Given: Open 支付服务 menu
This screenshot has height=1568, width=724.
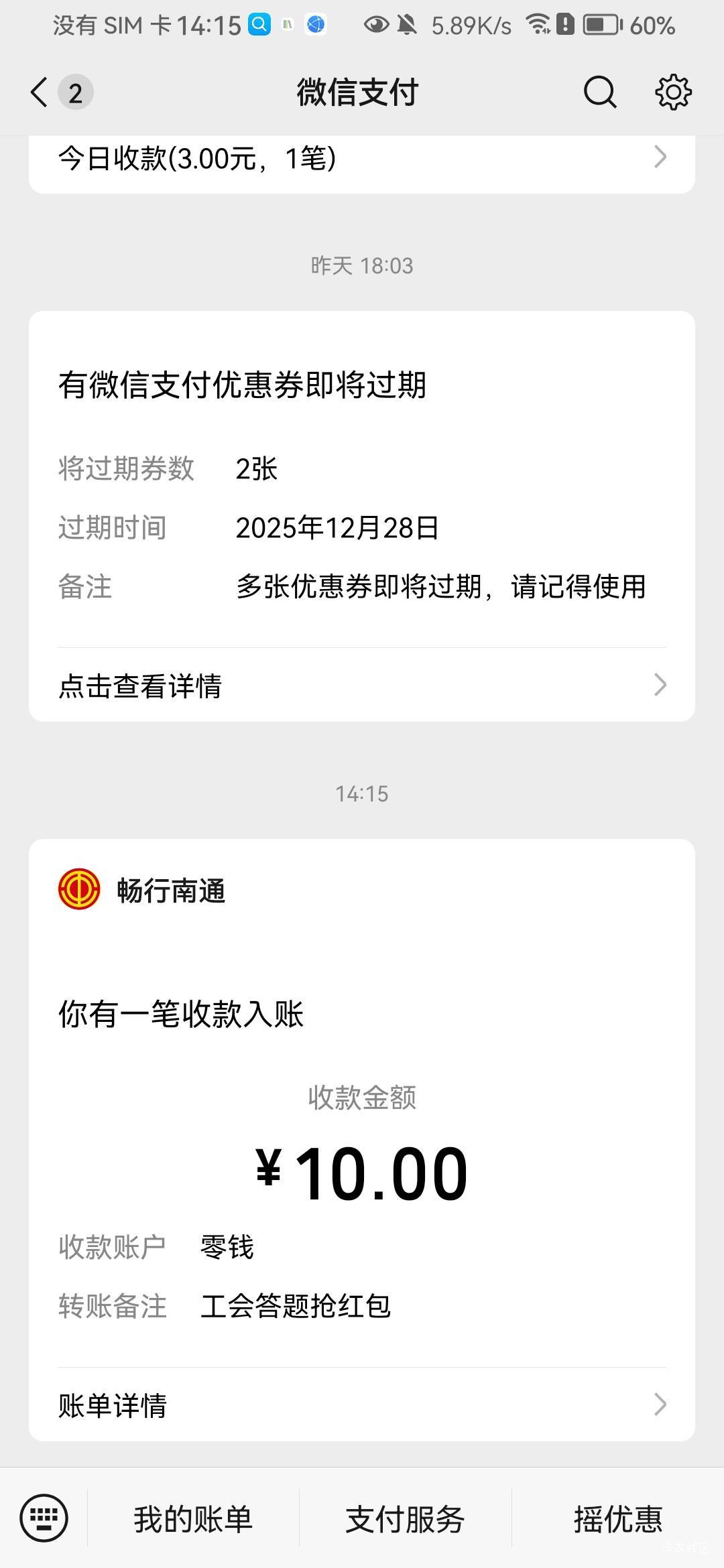Looking at the screenshot, I should tap(405, 1518).
